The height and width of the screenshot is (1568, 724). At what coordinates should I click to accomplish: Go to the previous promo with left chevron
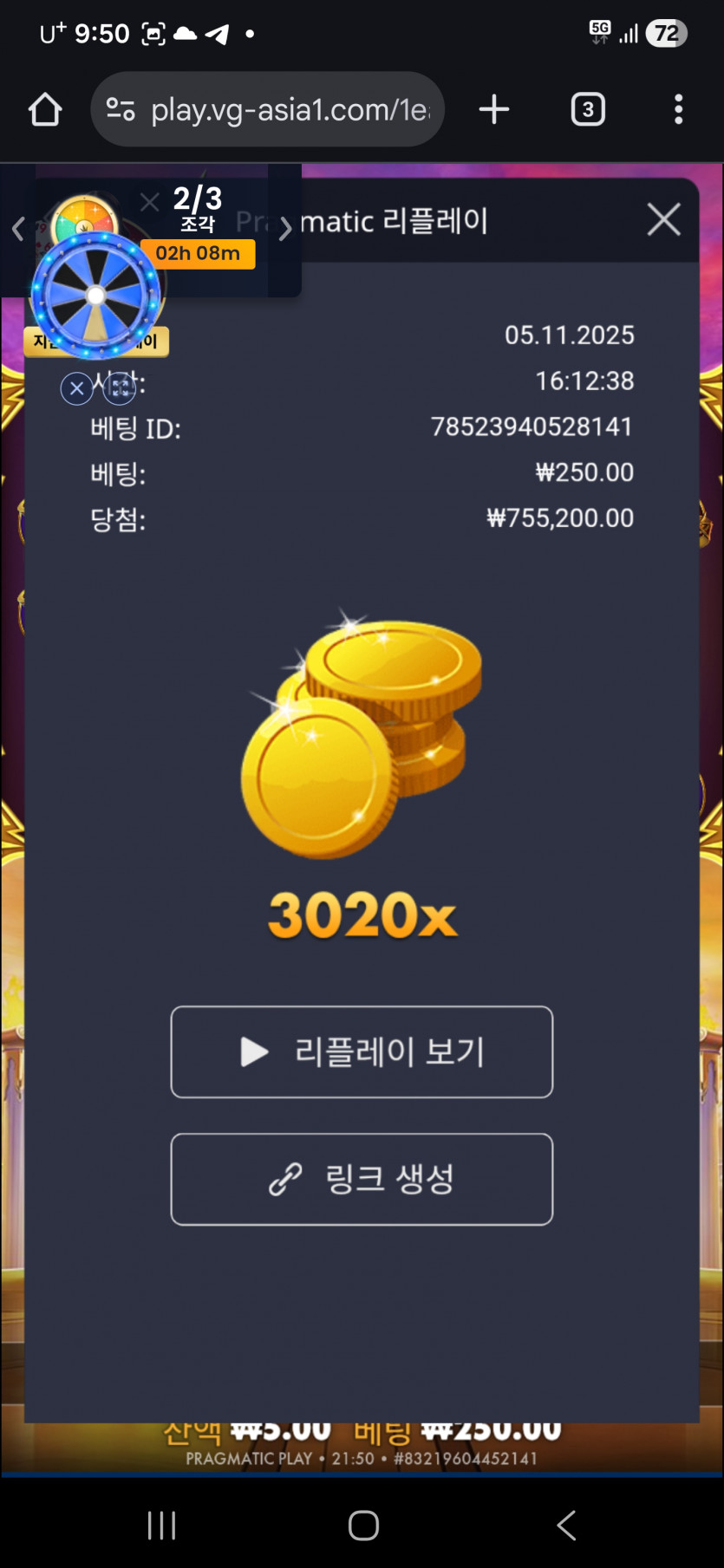(18, 229)
